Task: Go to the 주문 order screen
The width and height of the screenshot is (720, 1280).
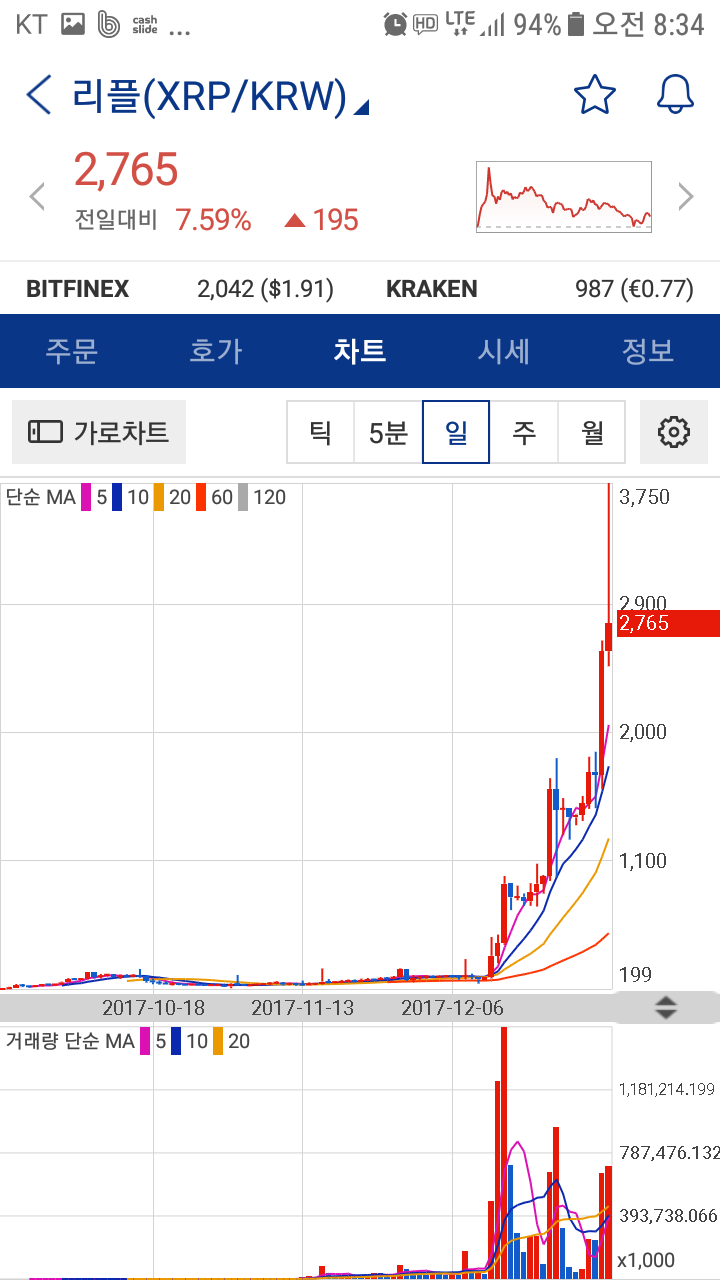Action: (x=72, y=352)
